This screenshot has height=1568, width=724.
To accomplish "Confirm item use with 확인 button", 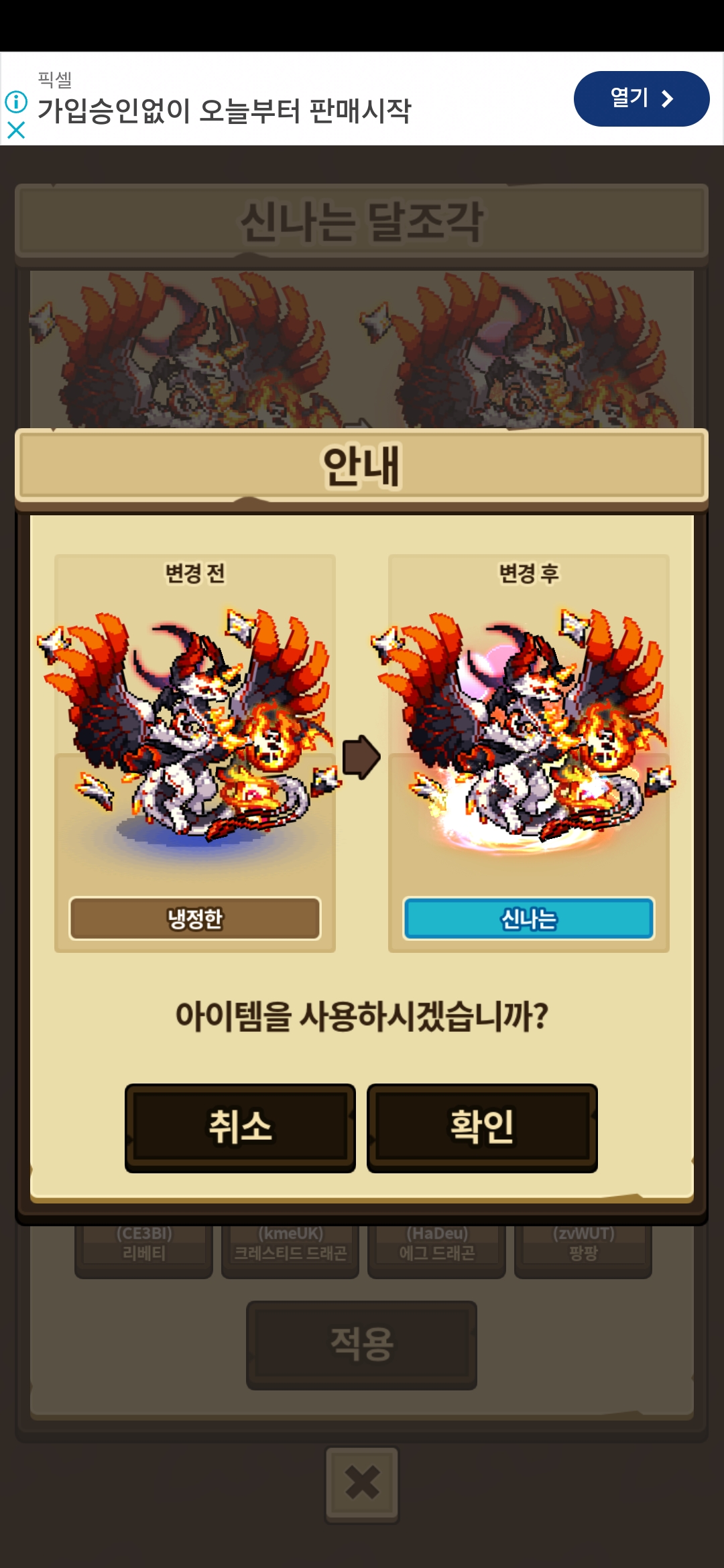I will coord(482,1128).
